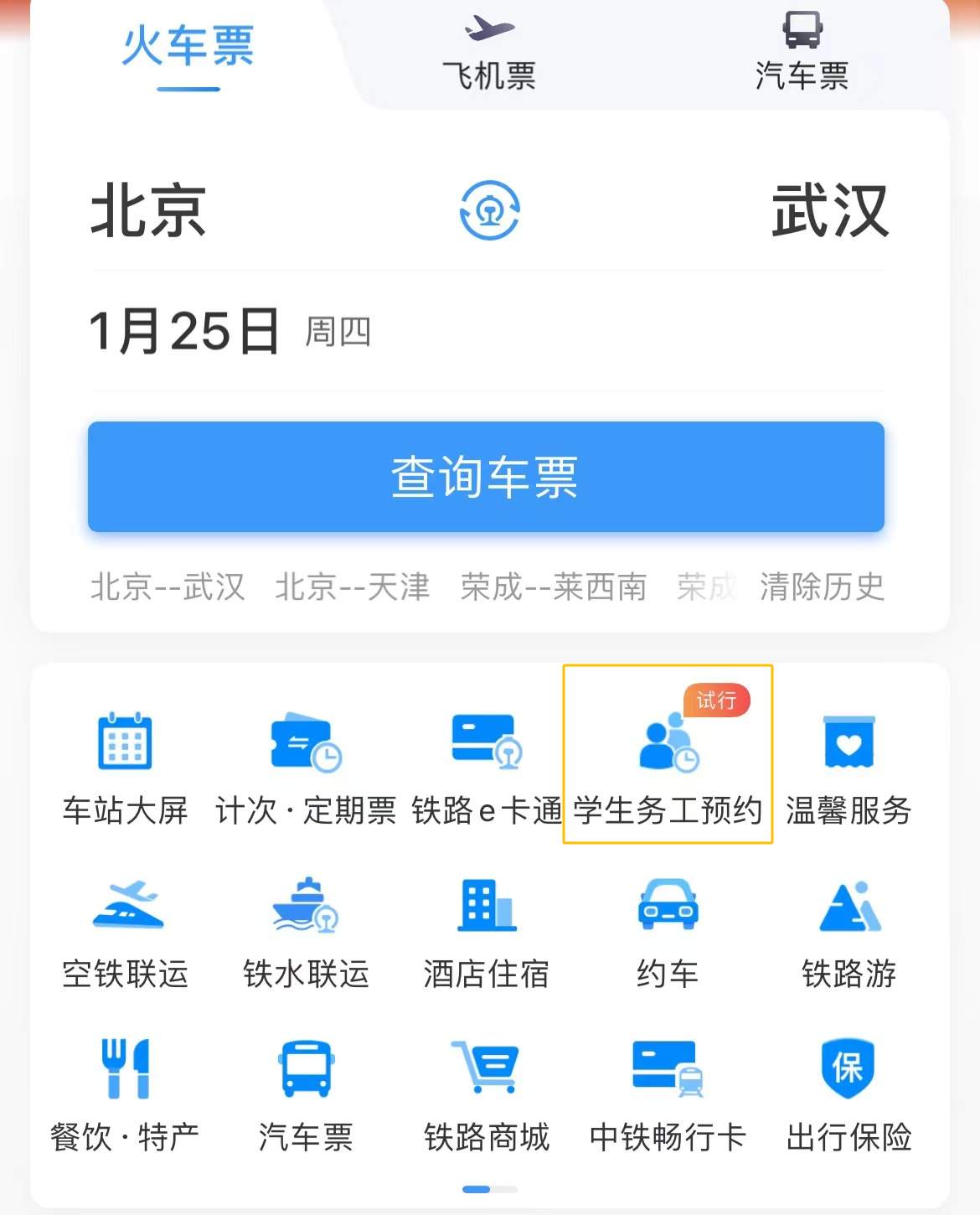Screen dimensions: 980x1215
Task: Clear search history via 清除历史
Action: coord(820,587)
